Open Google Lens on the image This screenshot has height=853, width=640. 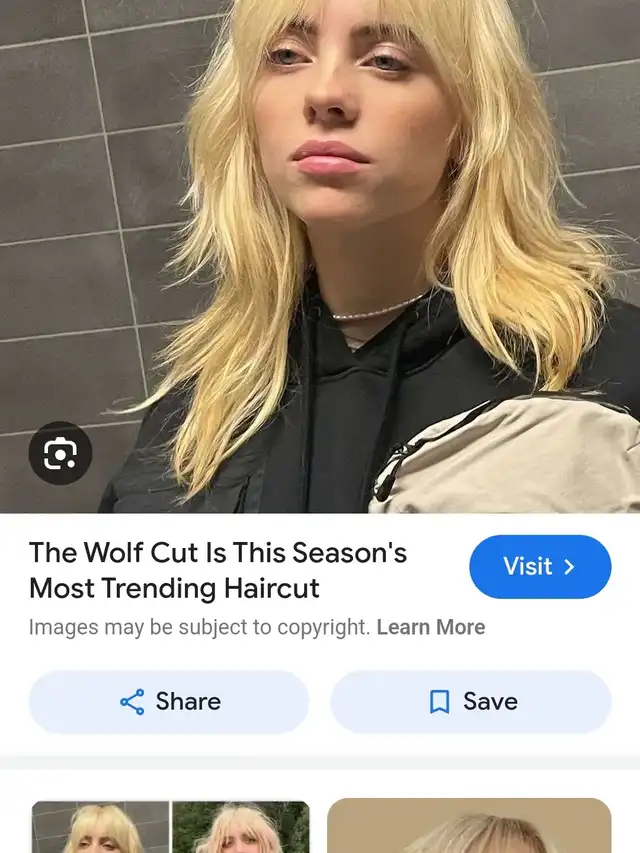(x=60, y=455)
